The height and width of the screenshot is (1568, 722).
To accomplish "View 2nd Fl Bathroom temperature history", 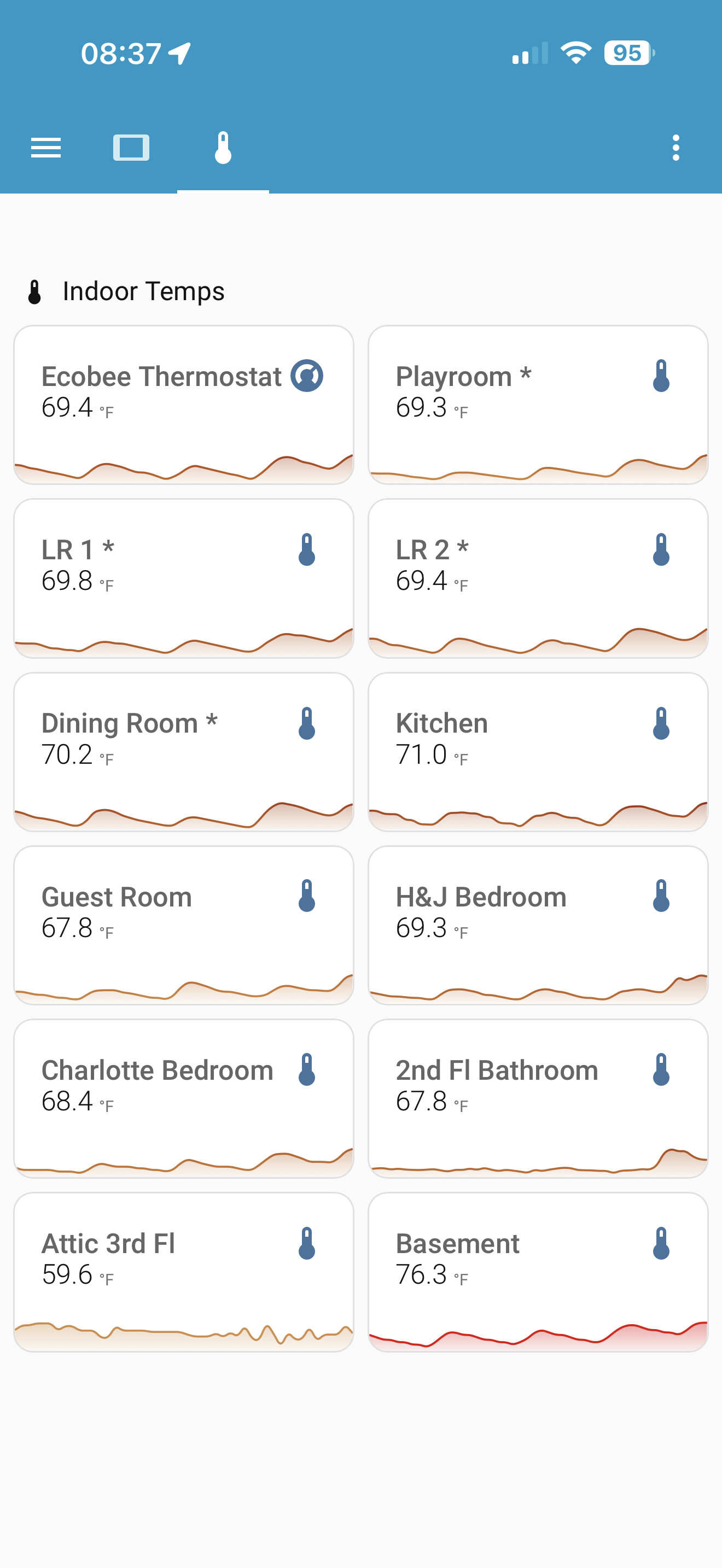I will (538, 1099).
